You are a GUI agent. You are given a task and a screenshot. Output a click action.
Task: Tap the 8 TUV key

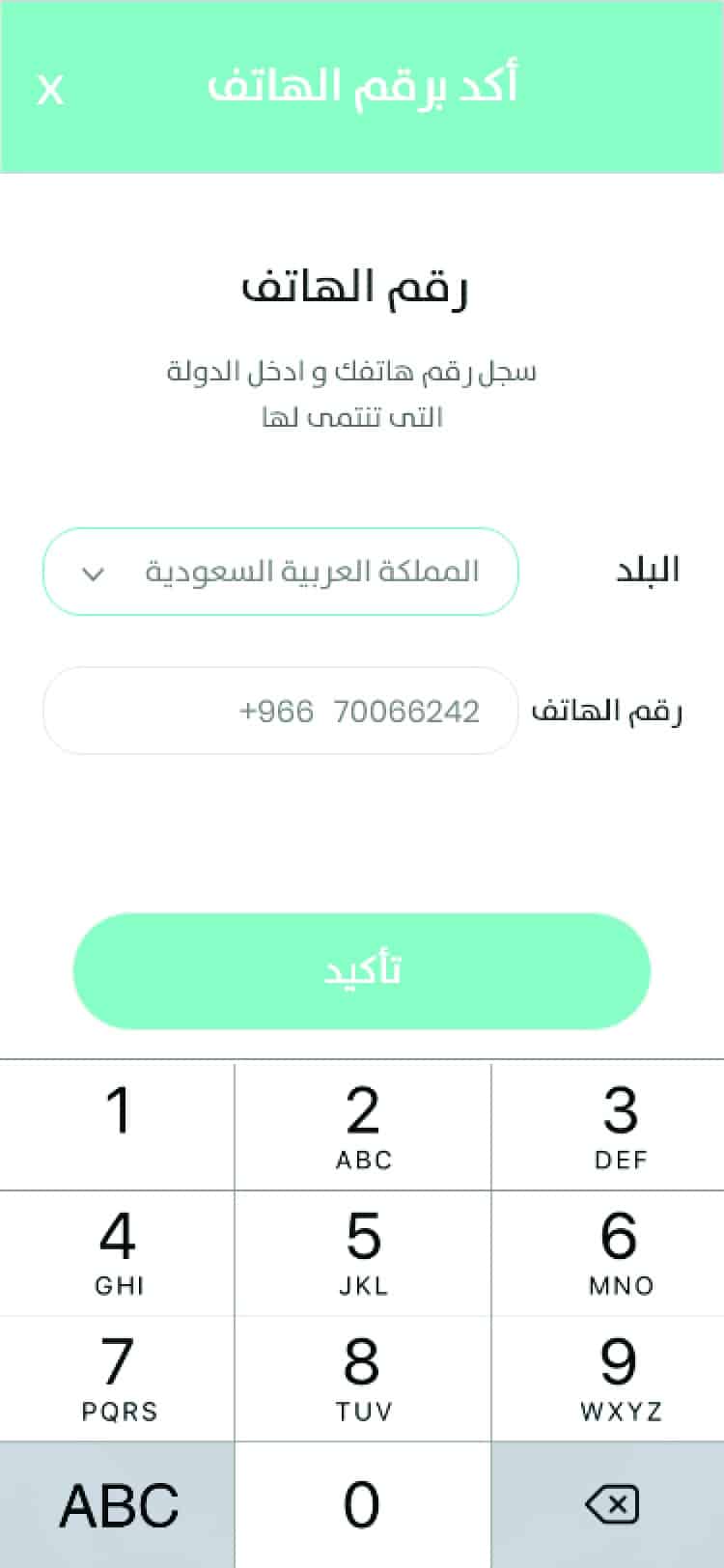click(x=363, y=1378)
